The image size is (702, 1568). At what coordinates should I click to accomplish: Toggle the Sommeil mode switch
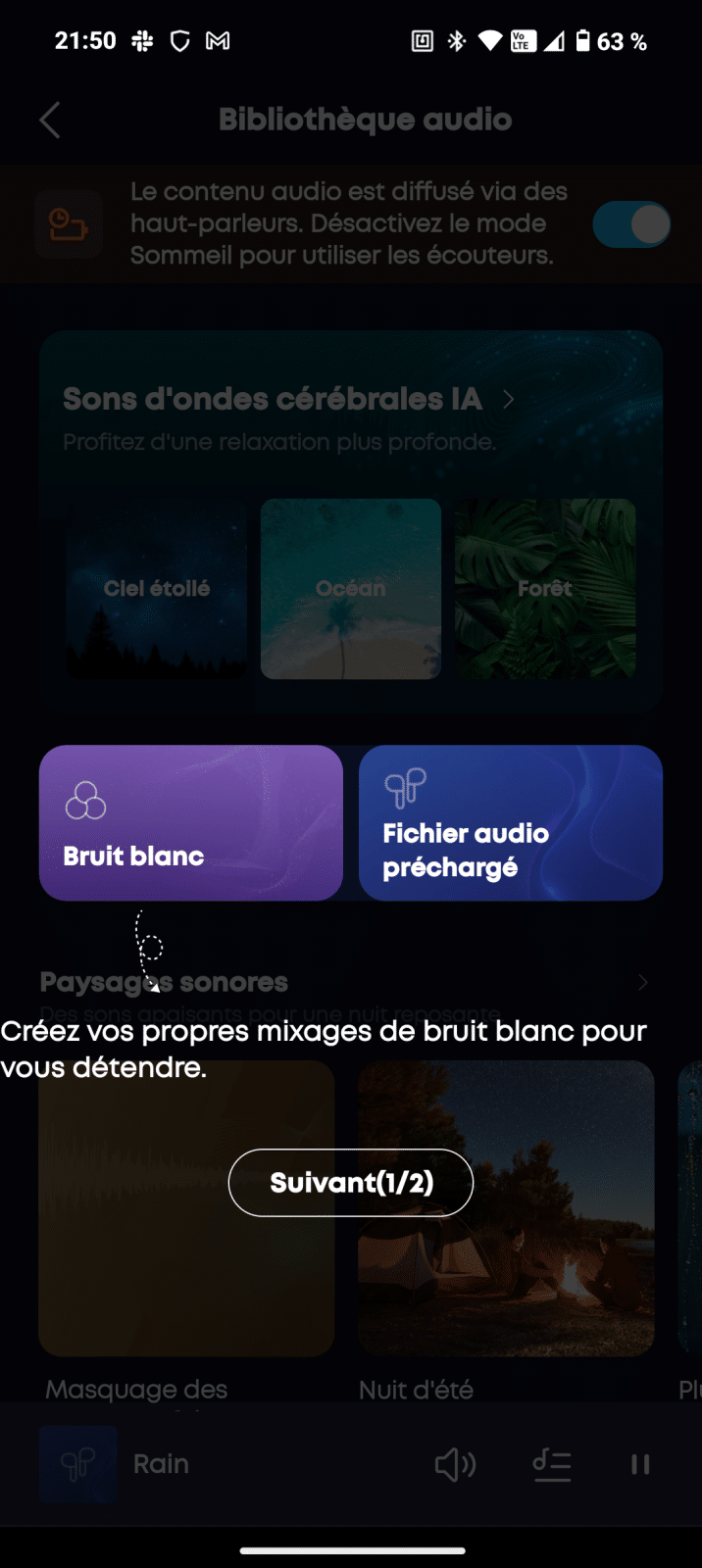tap(631, 224)
